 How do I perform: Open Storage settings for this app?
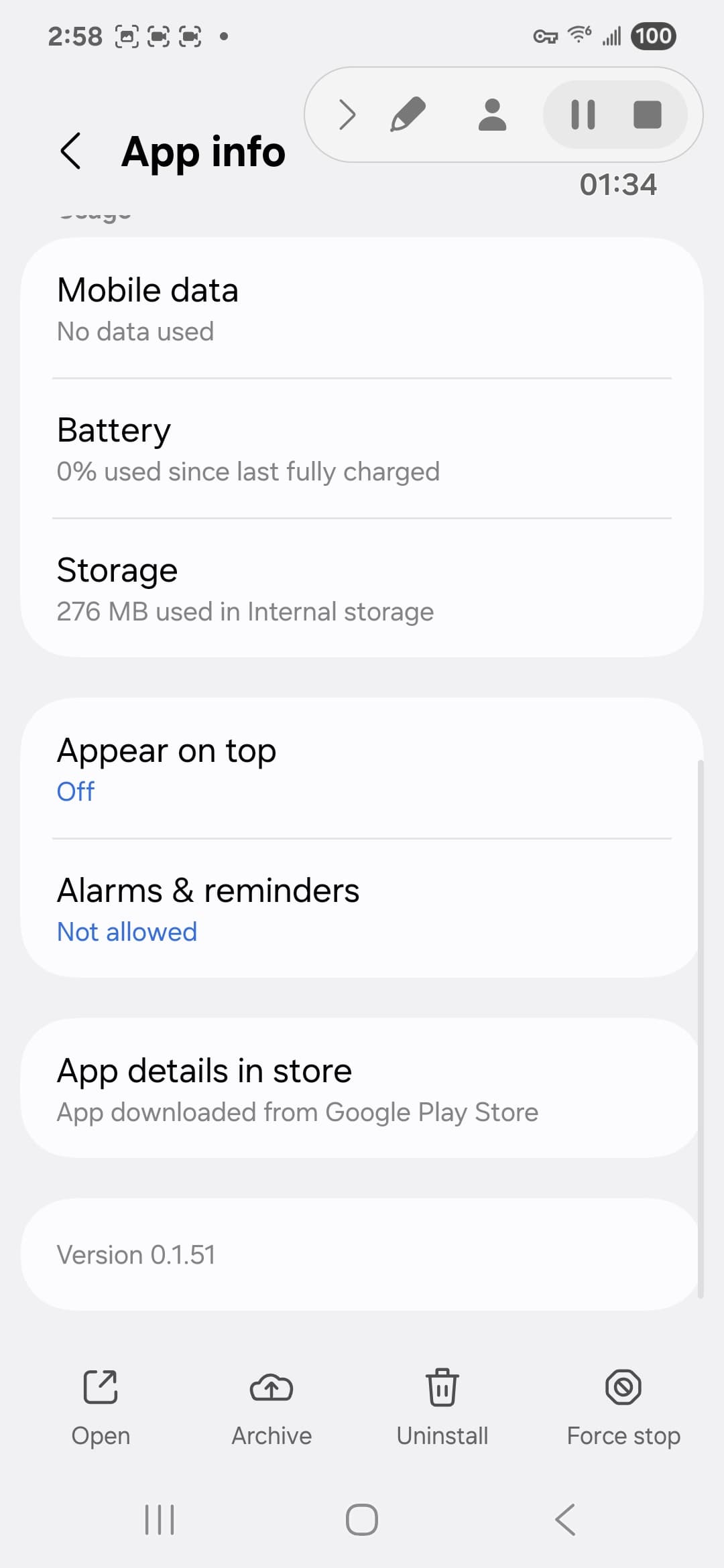tap(362, 588)
